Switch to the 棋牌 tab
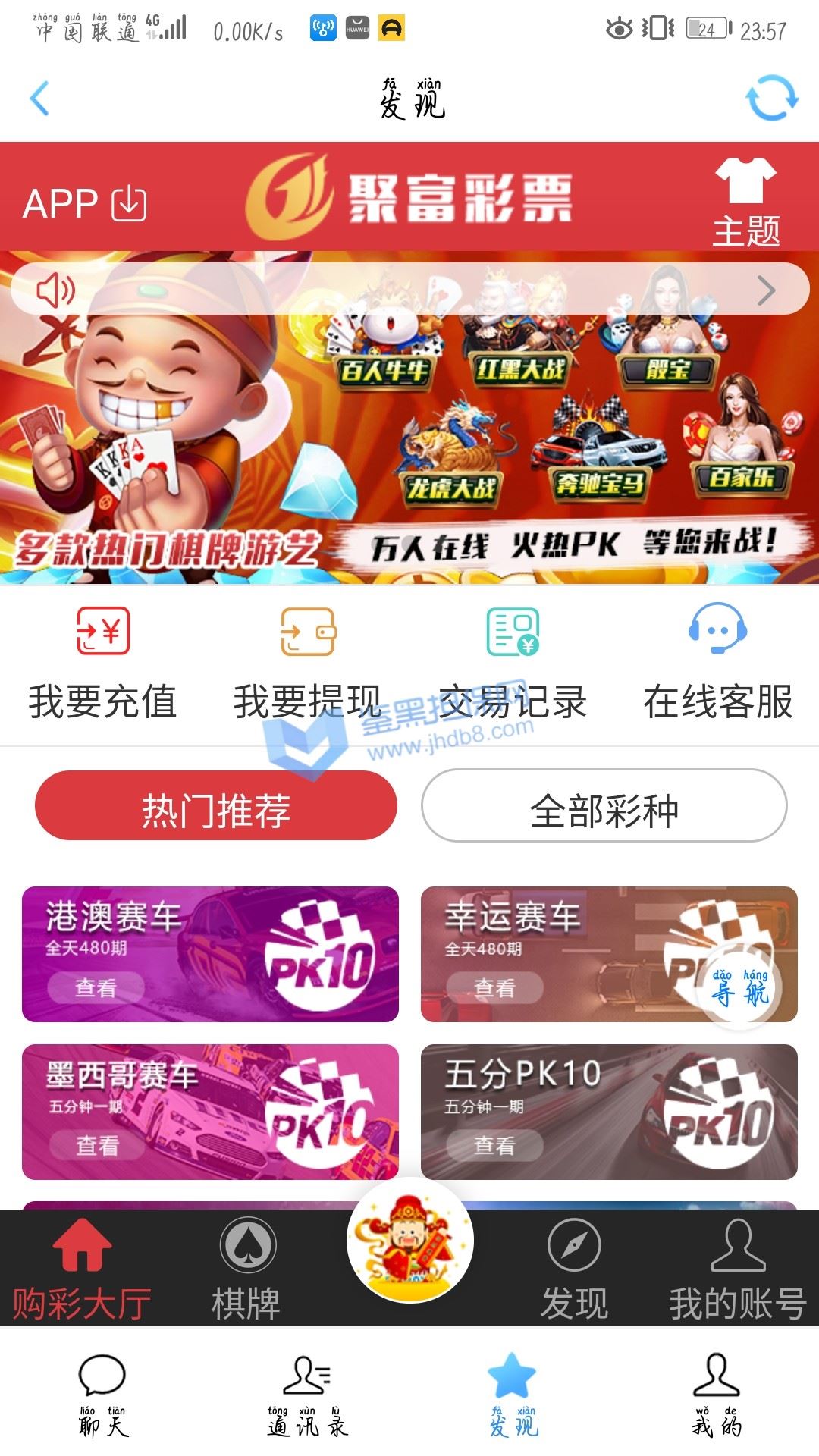Screen dimensions: 819x1456 click(x=246, y=1268)
